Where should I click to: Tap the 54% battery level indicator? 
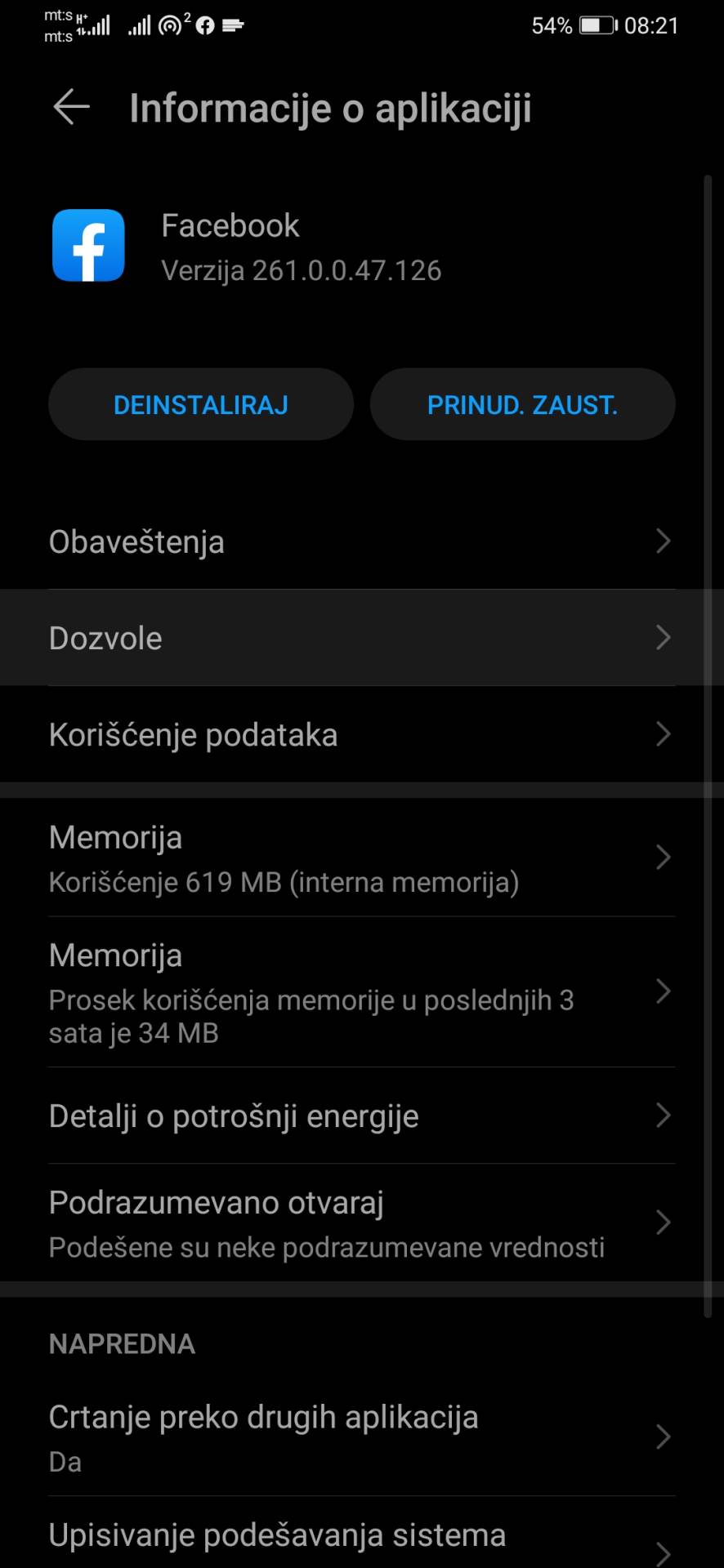552,25
